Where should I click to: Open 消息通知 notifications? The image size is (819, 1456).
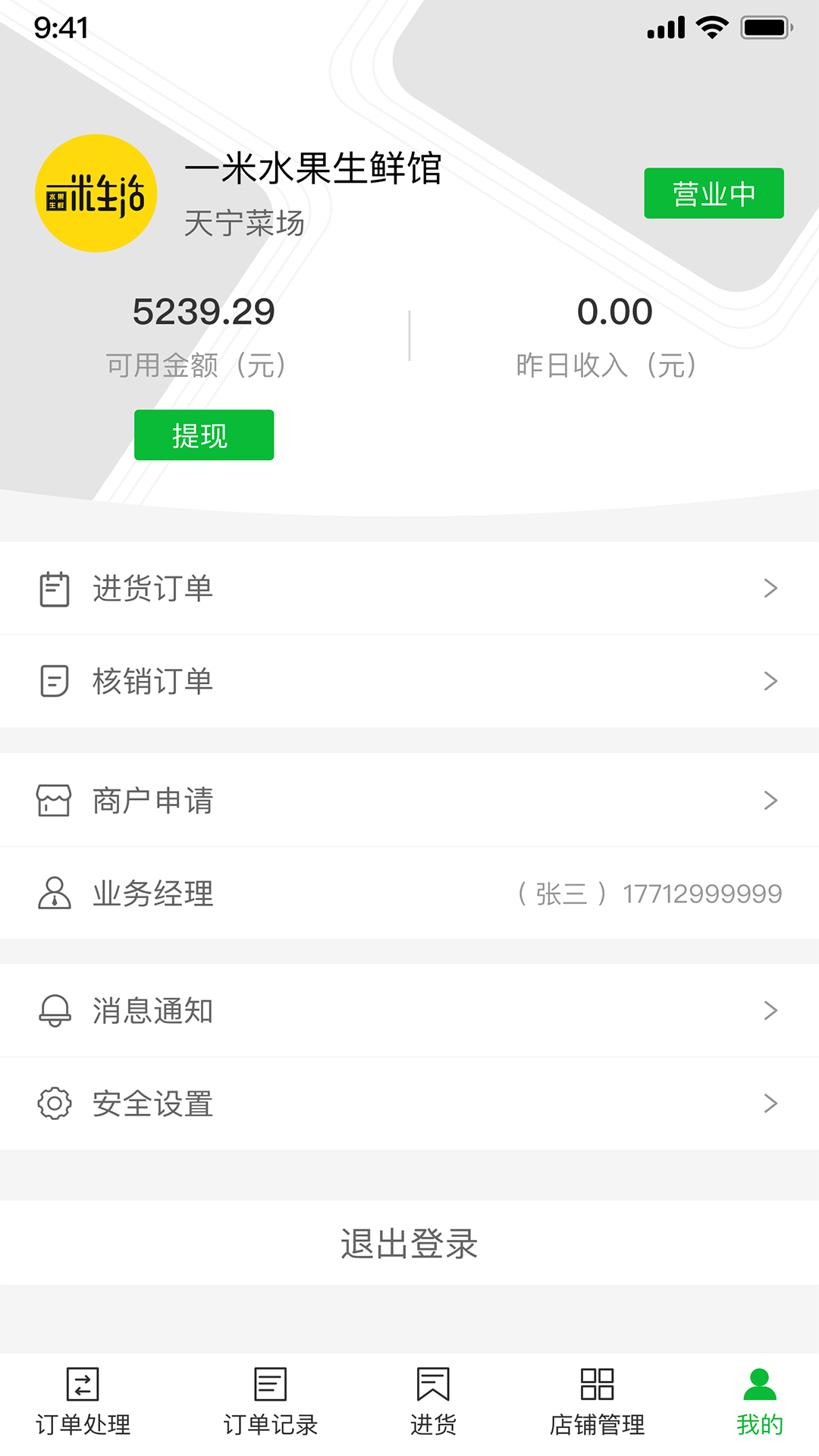(x=409, y=1011)
